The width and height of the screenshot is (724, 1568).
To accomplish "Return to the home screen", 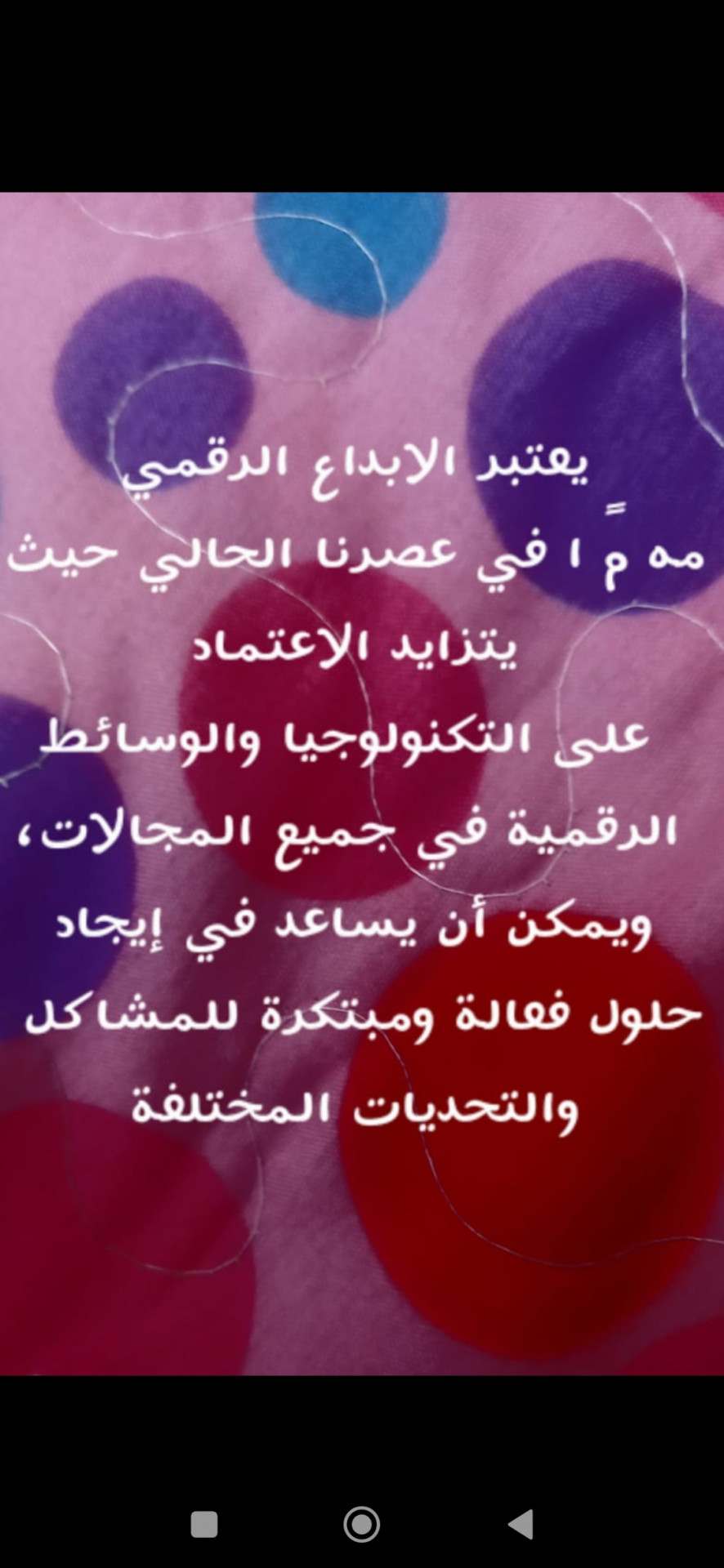I will [x=361, y=1524].
